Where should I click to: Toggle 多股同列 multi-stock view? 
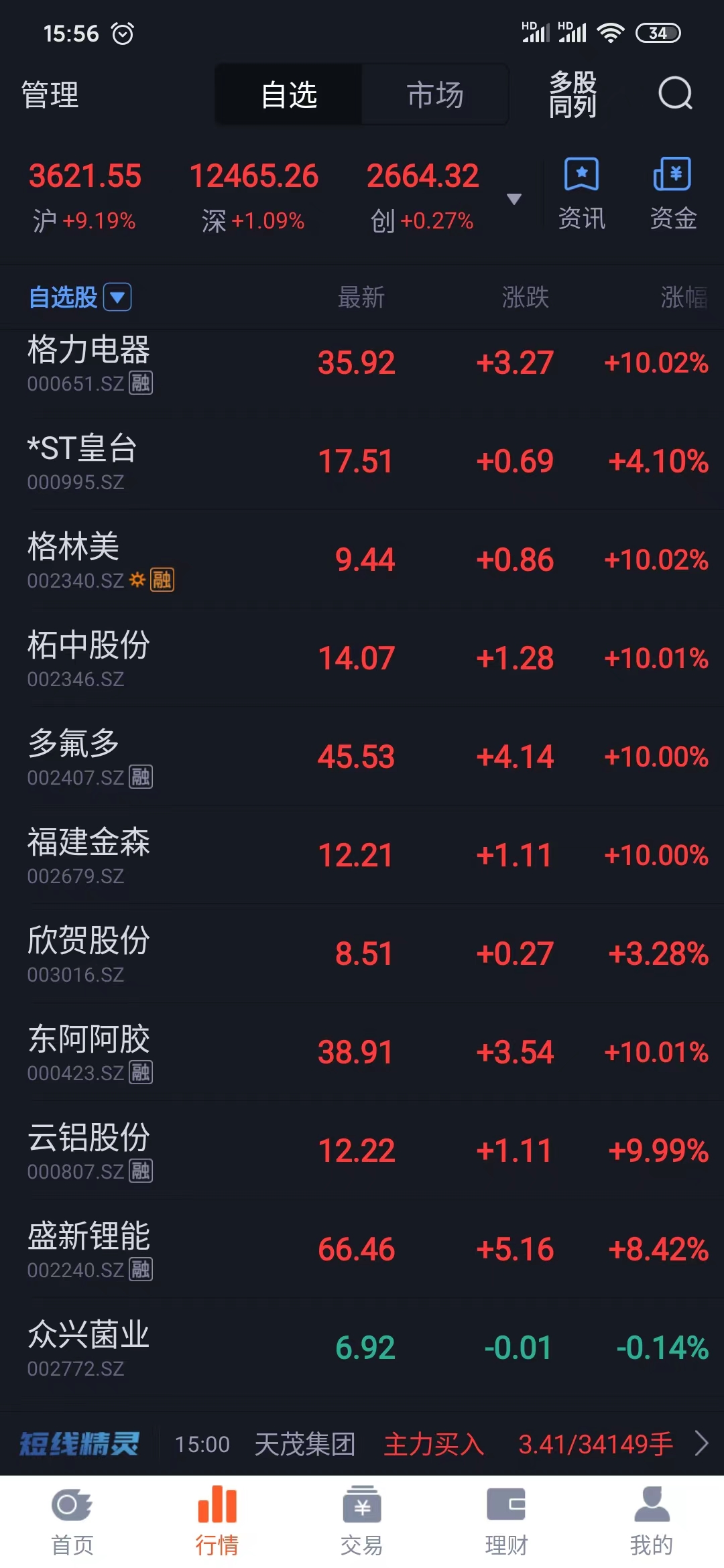pyautogui.click(x=573, y=94)
